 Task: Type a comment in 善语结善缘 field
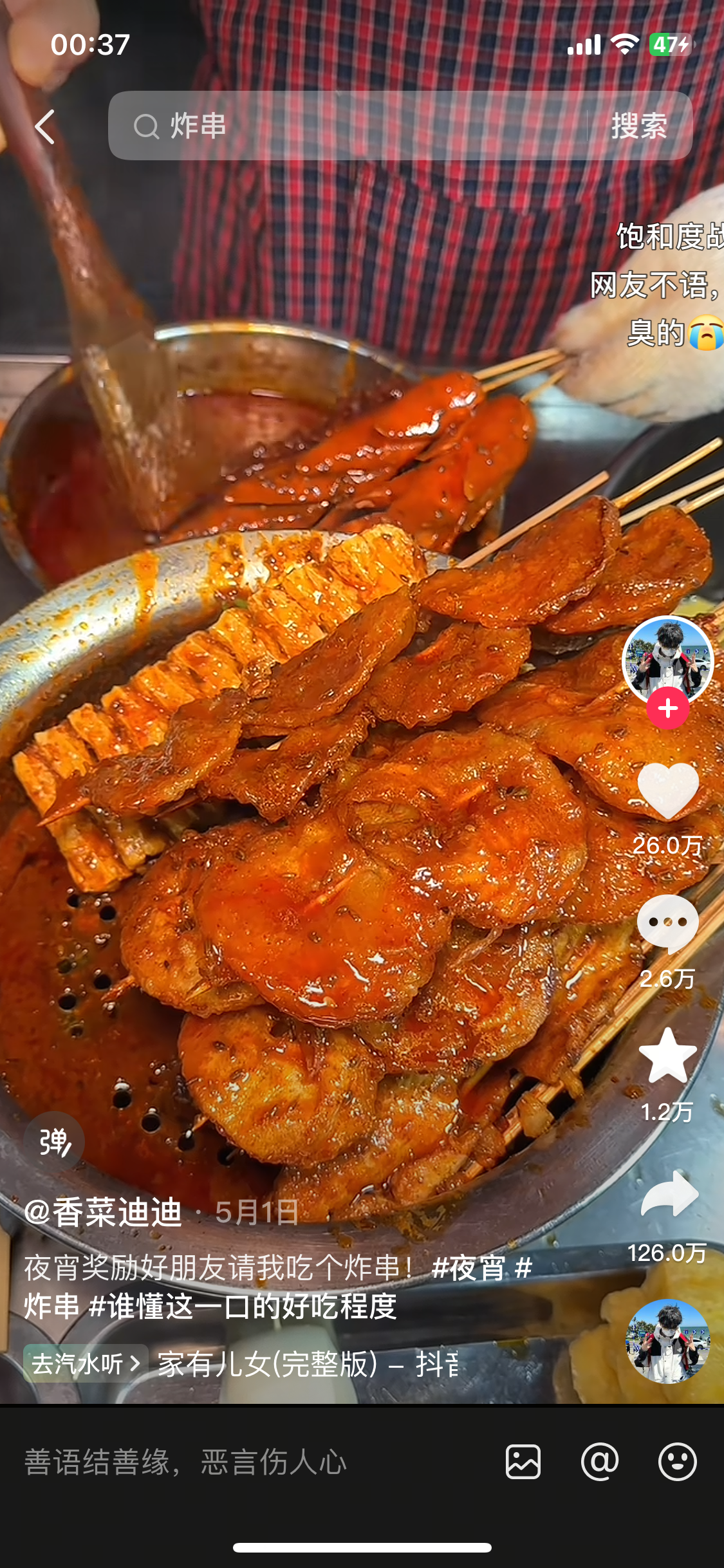(245, 1462)
